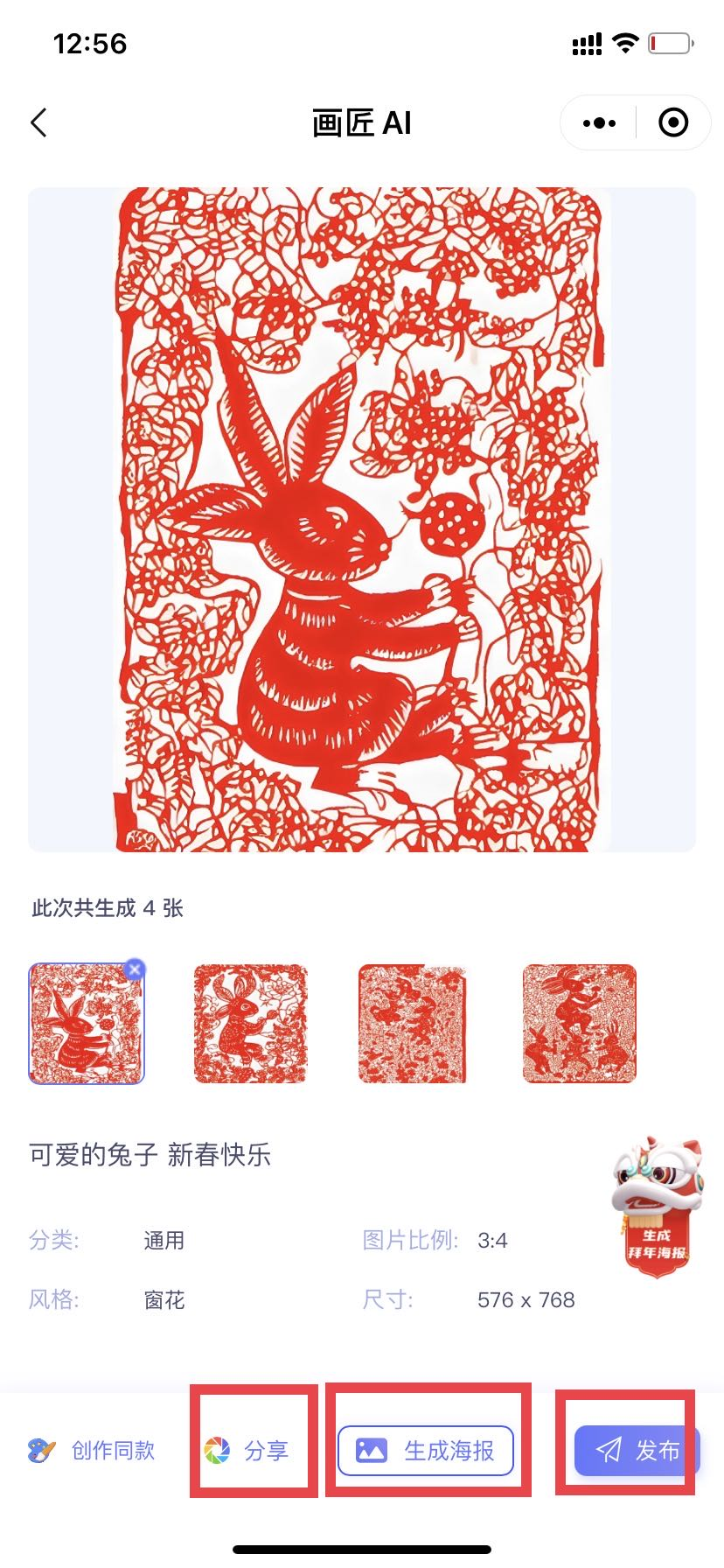This screenshot has height=1568, width=724.
Task: Open the mini program three-dot menu
Action: pyautogui.click(x=599, y=123)
